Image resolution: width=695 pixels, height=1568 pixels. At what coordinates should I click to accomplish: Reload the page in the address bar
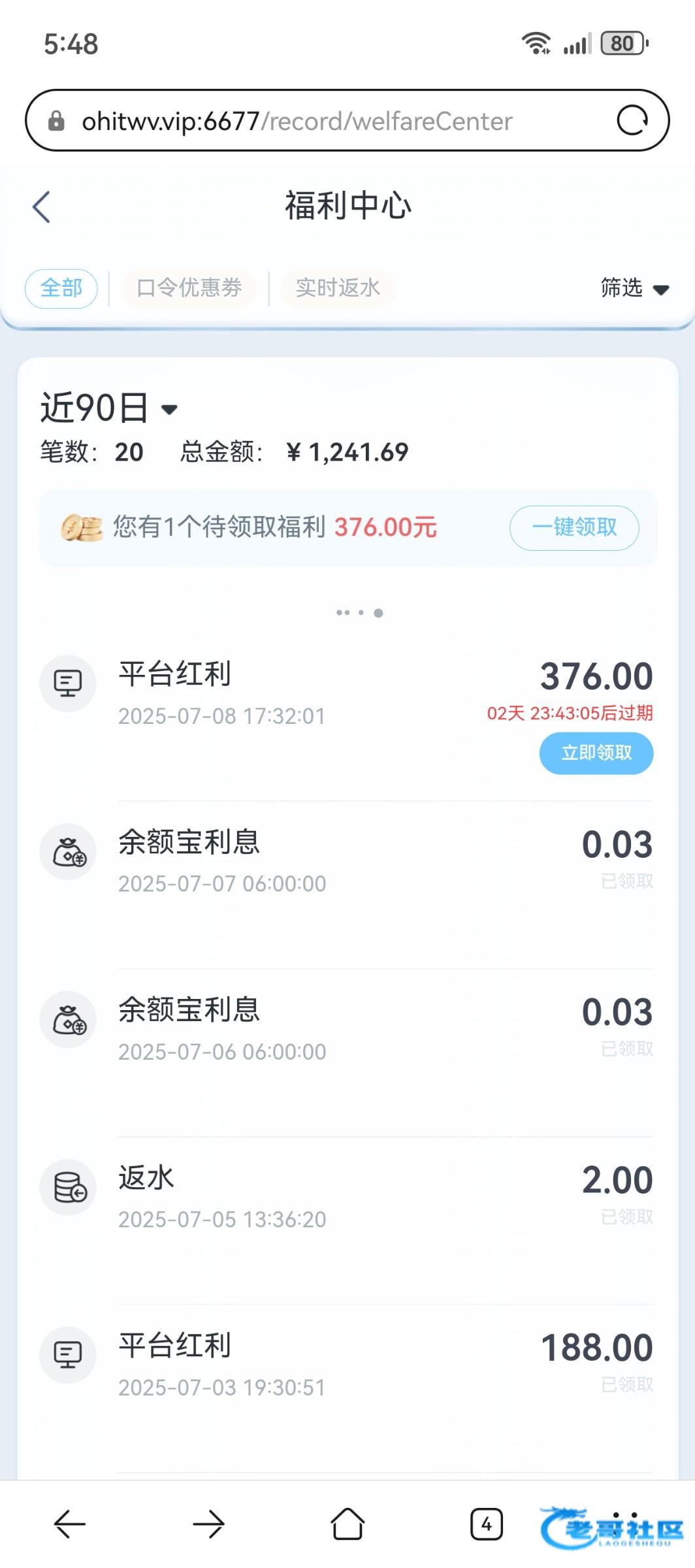[x=632, y=120]
